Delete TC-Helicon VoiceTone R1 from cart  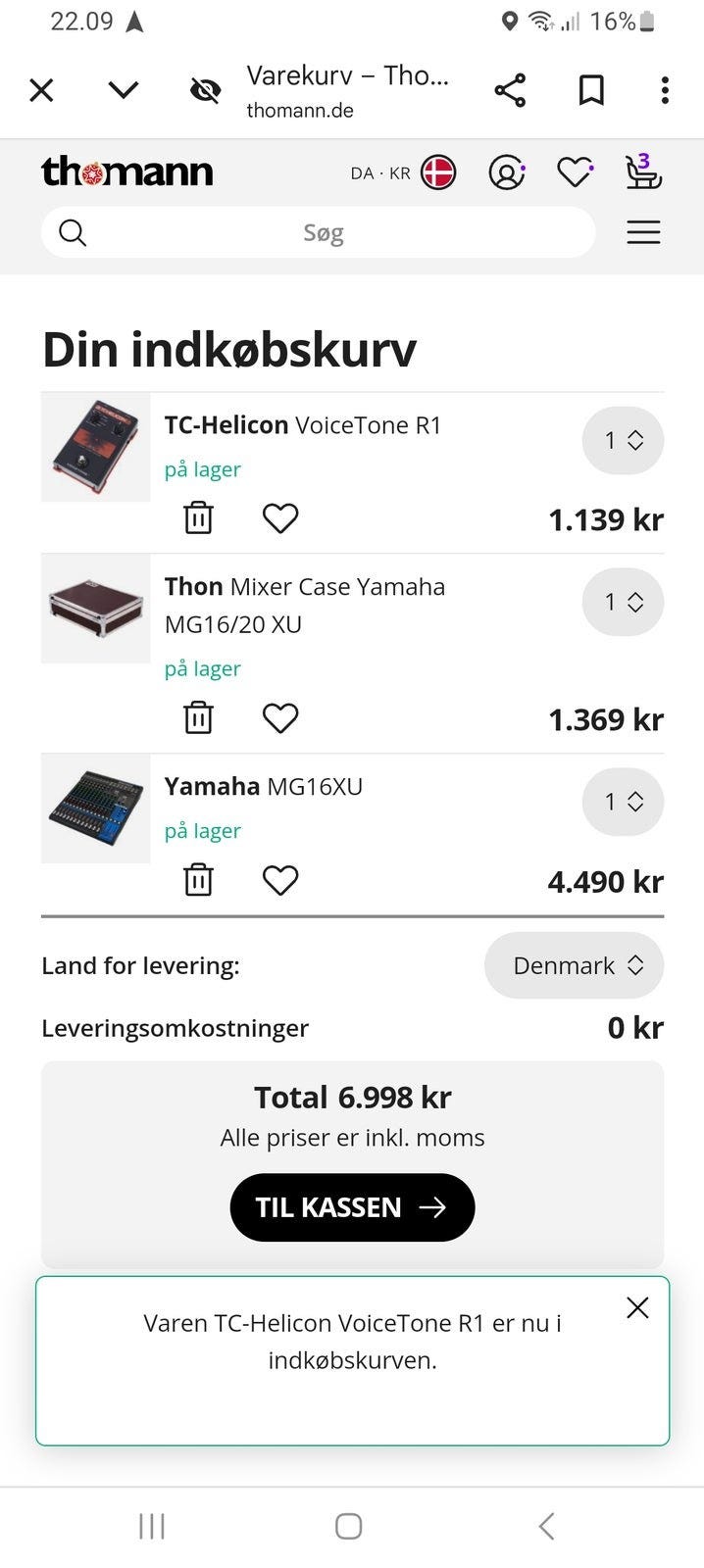click(198, 517)
